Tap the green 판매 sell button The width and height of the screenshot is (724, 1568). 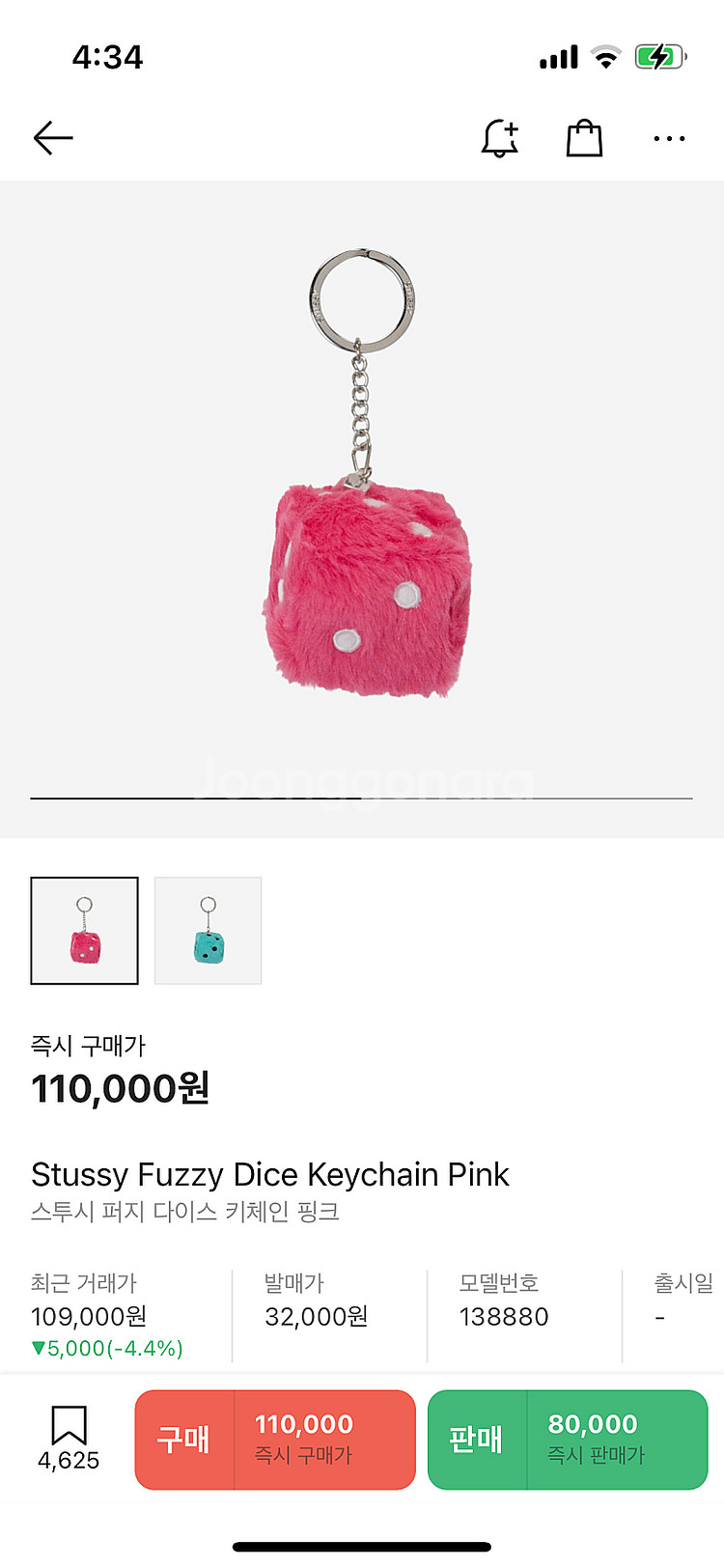click(x=568, y=1440)
